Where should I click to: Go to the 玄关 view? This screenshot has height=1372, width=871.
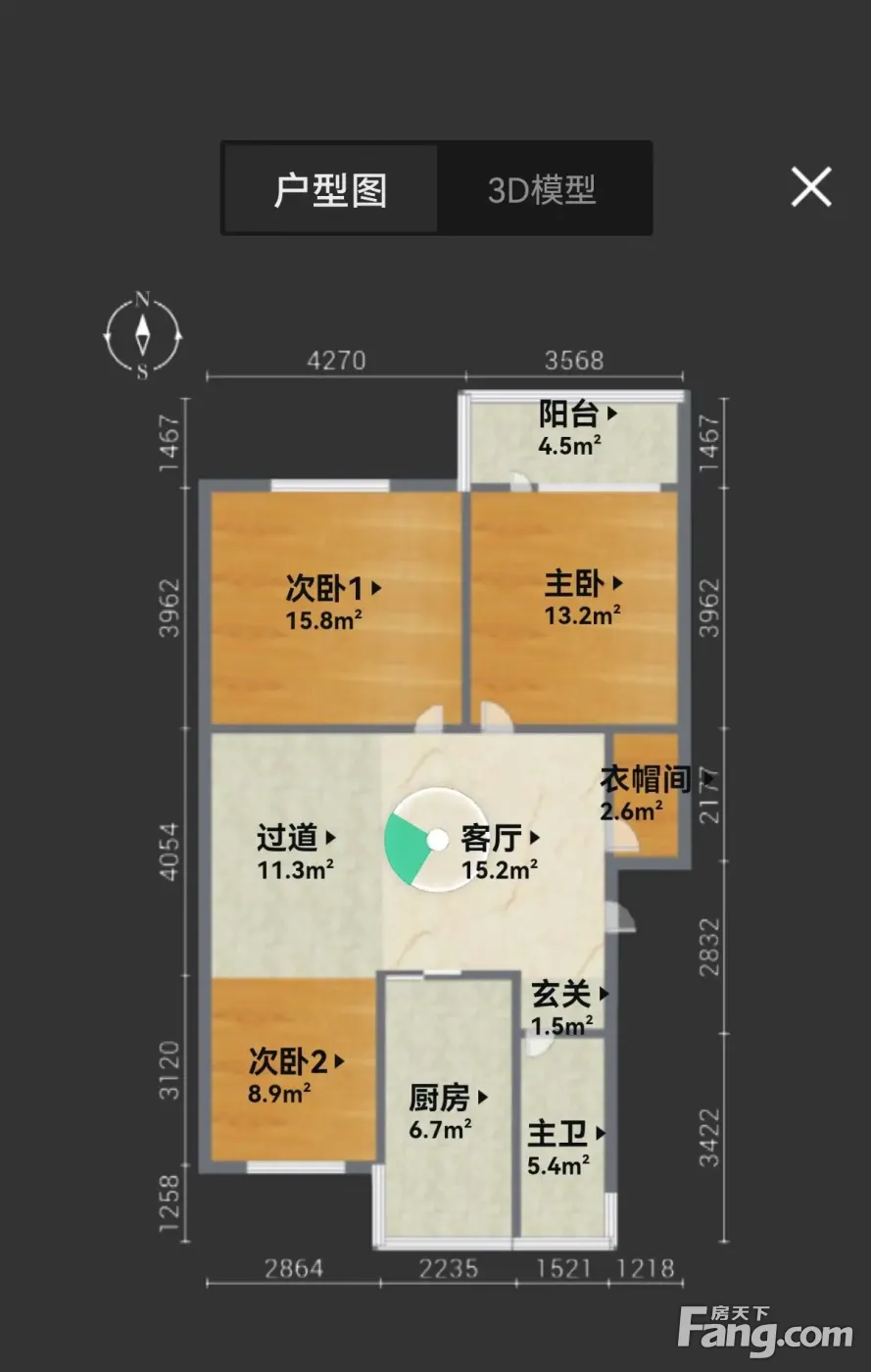pos(570,994)
